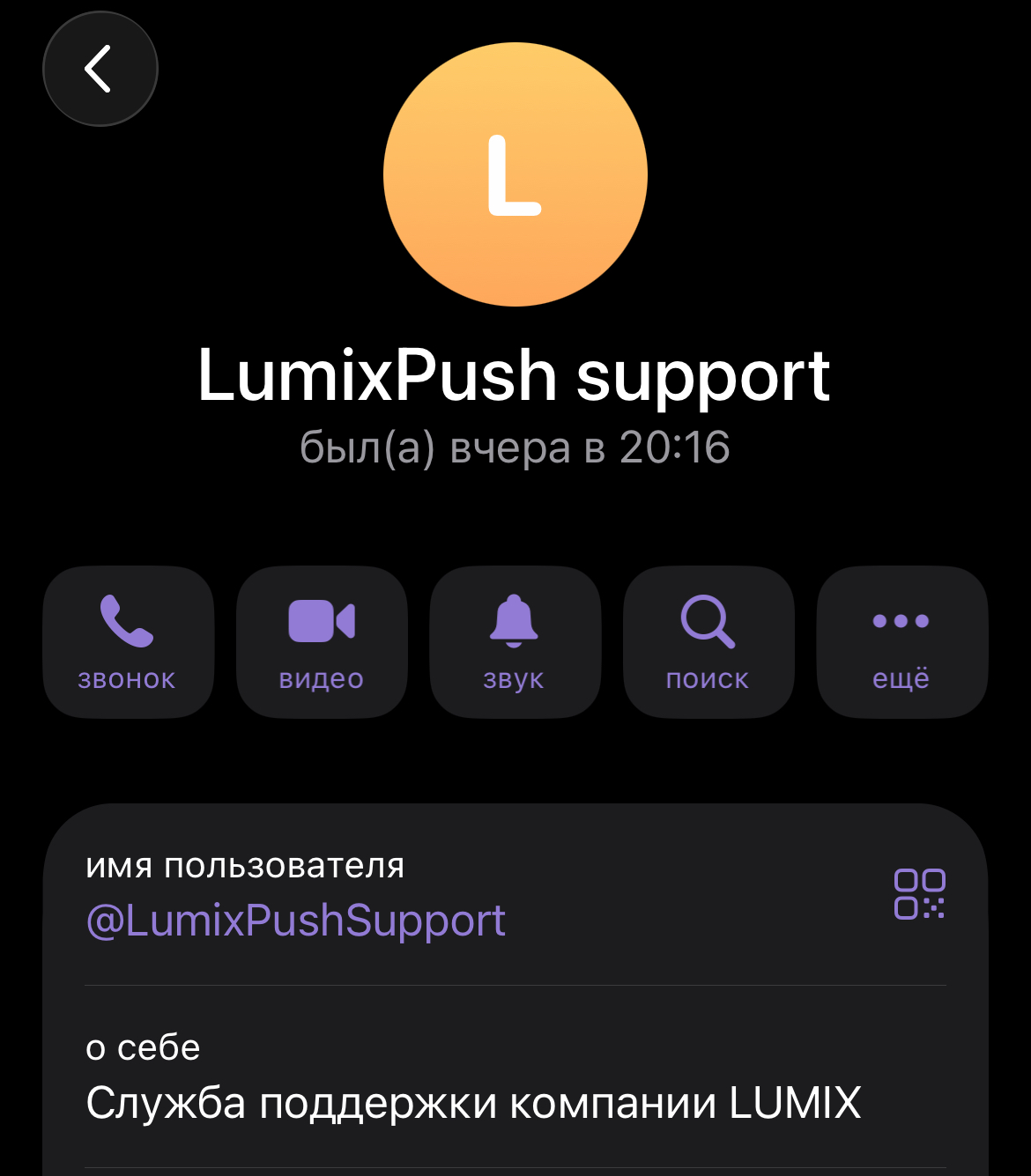Mute notifications with the звук button
The width and height of the screenshot is (1031, 1176).
click(515, 641)
